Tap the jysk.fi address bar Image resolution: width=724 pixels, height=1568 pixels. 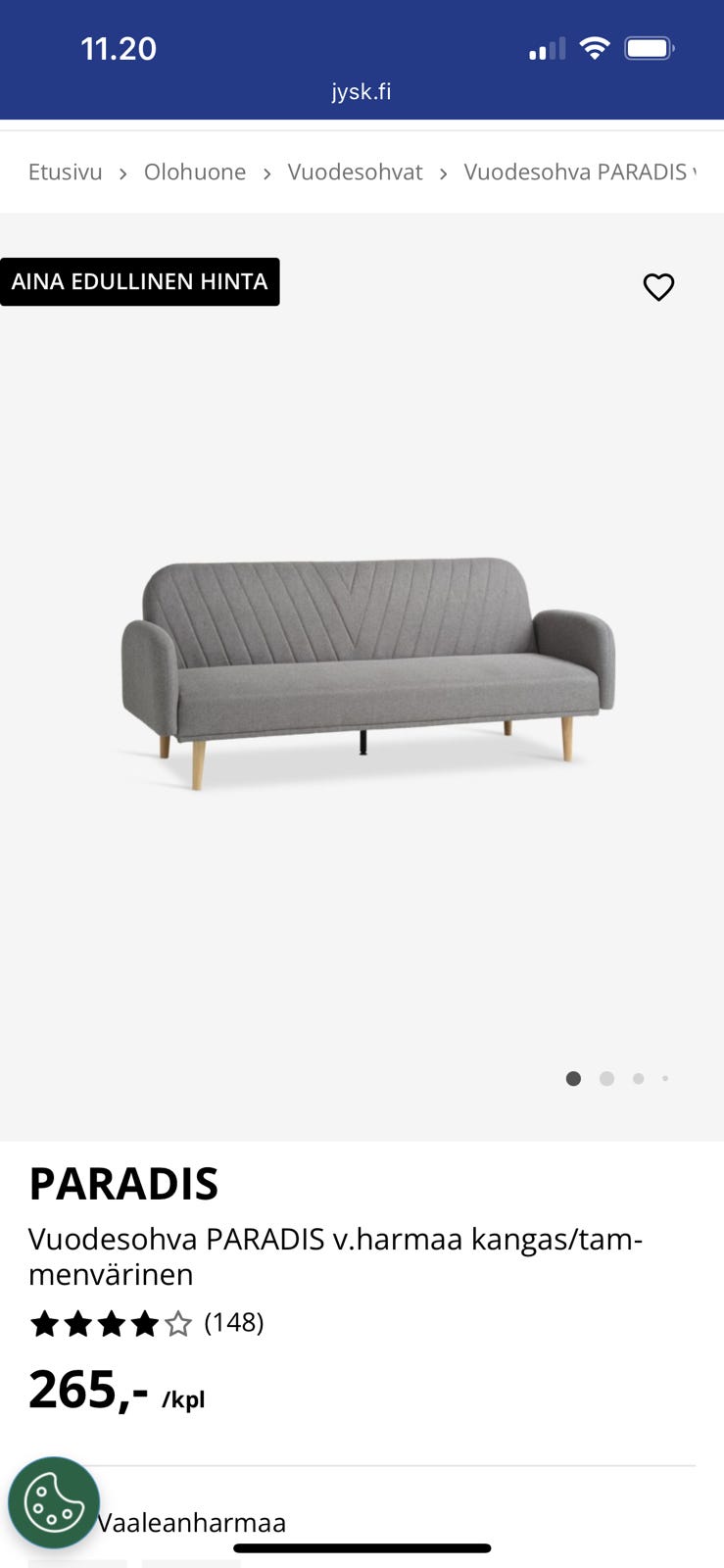pyautogui.click(x=362, y=91)
